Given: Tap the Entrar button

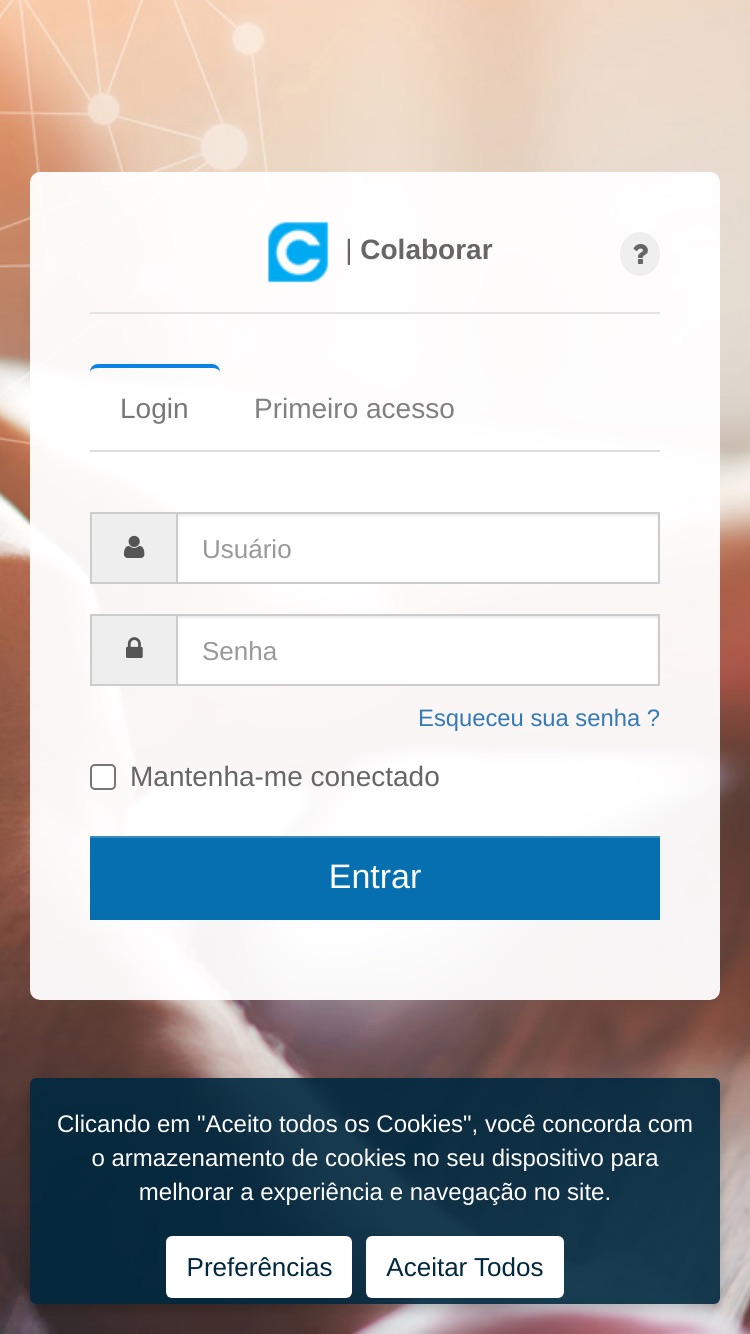Looking at the screenshot, I should click(x=375, y=877).
